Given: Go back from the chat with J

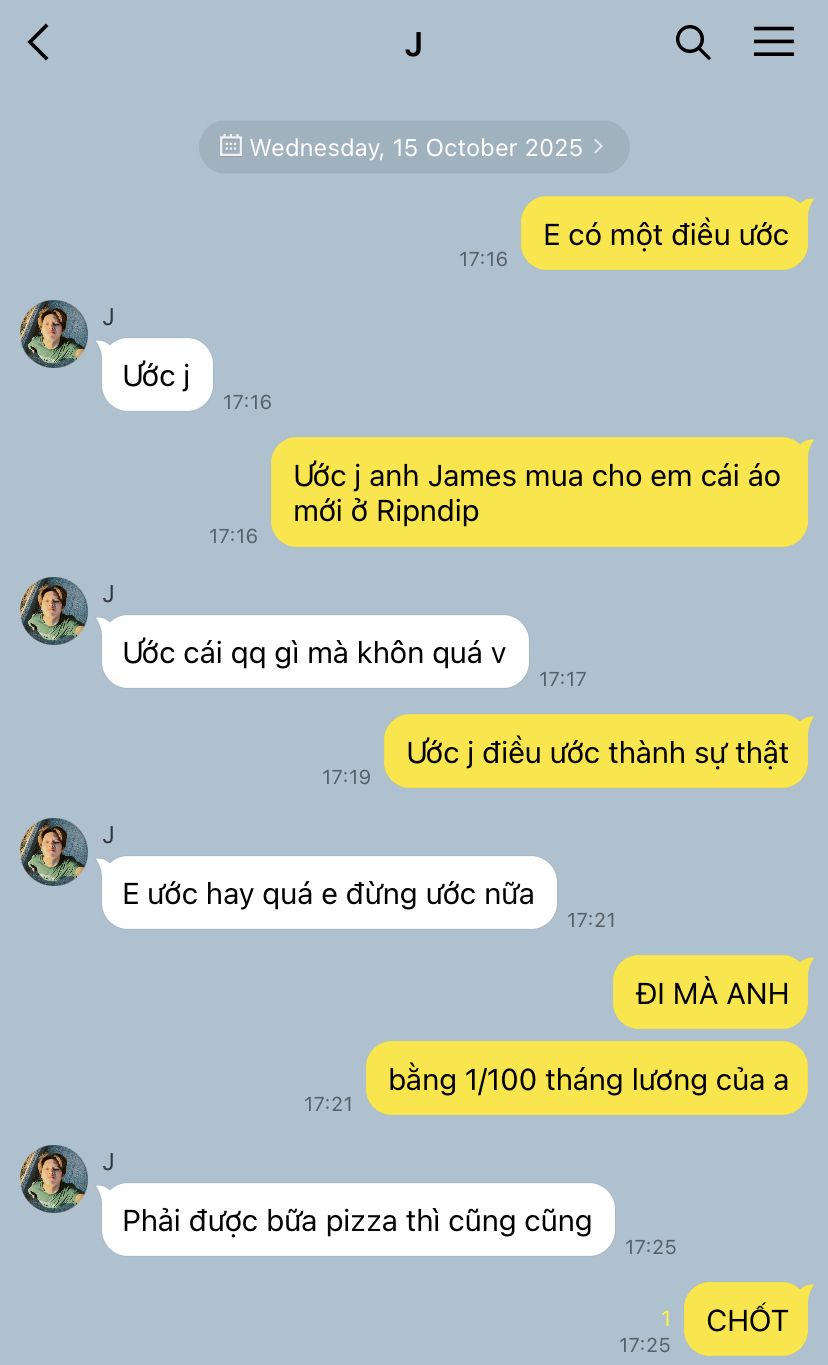Looking at the screenshot, I should pos(39,43).
